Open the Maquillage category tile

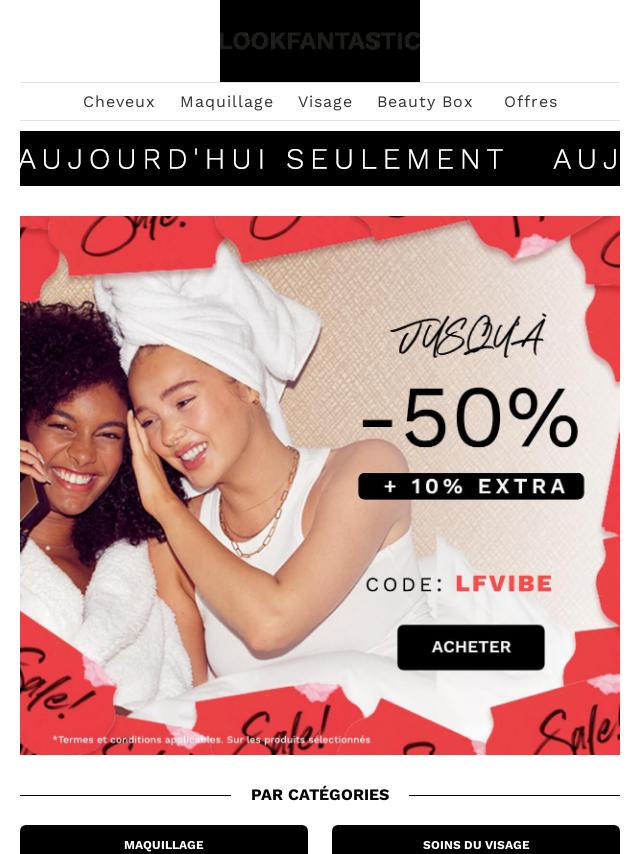click(164, 842)
